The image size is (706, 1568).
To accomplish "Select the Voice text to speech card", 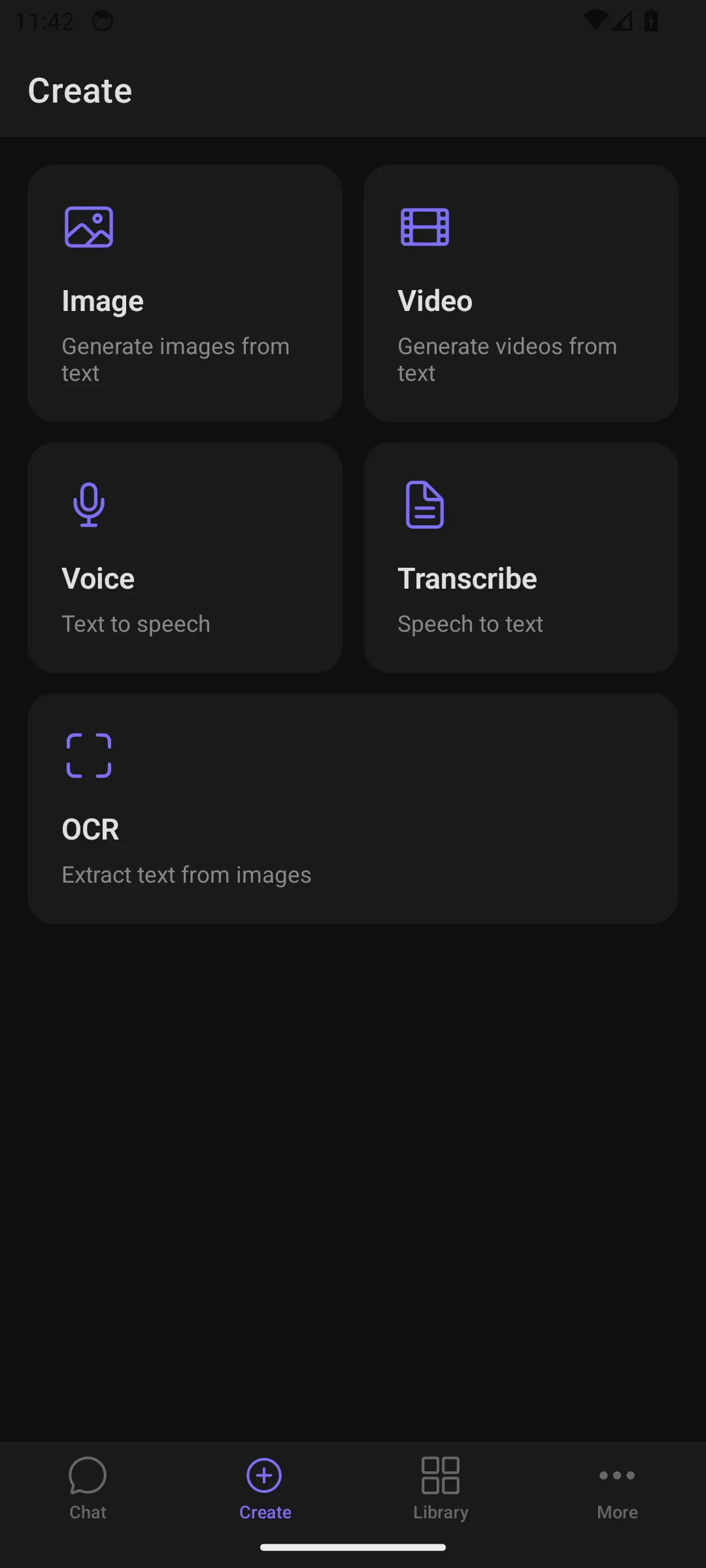I will click(x=184, y=557).
